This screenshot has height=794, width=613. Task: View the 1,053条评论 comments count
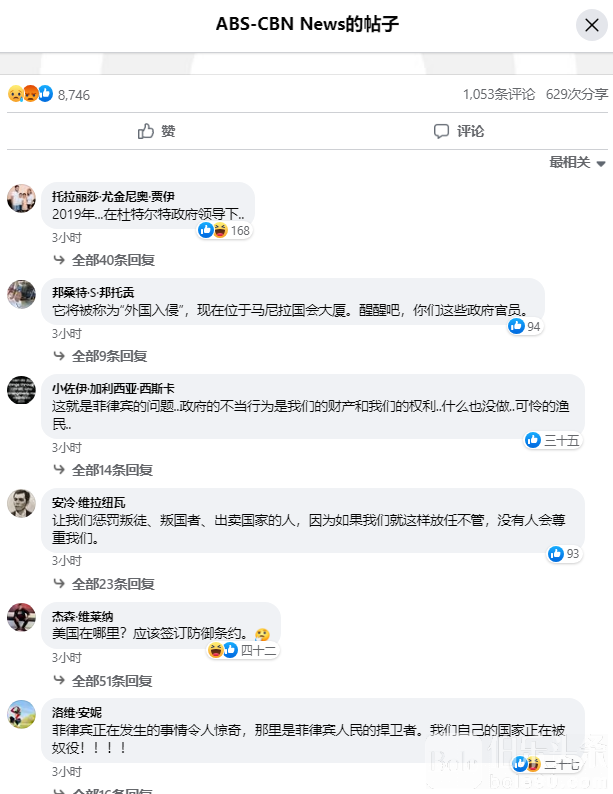[x=498, y=94]
